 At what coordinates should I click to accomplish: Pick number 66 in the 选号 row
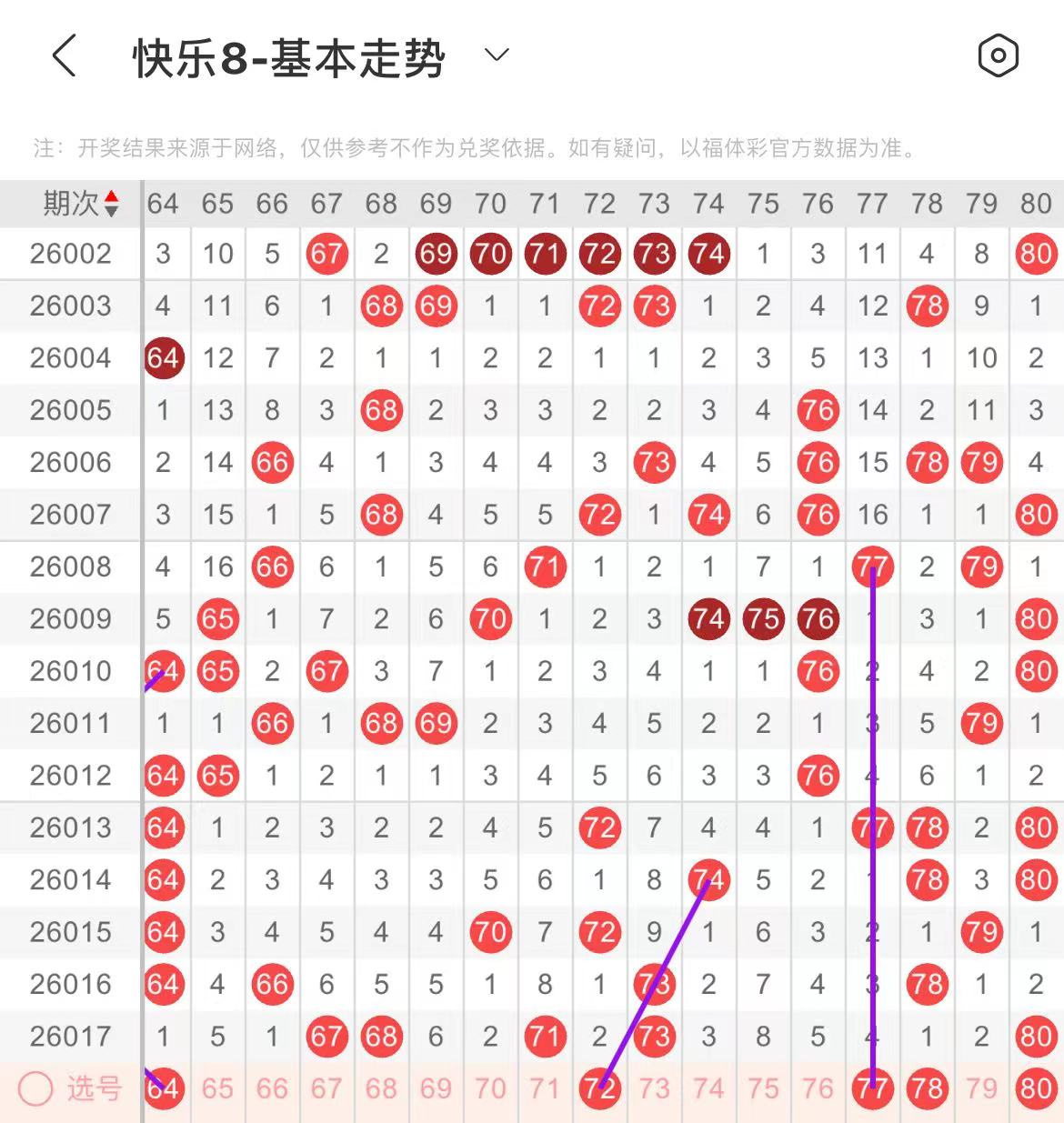(272, 1088)
